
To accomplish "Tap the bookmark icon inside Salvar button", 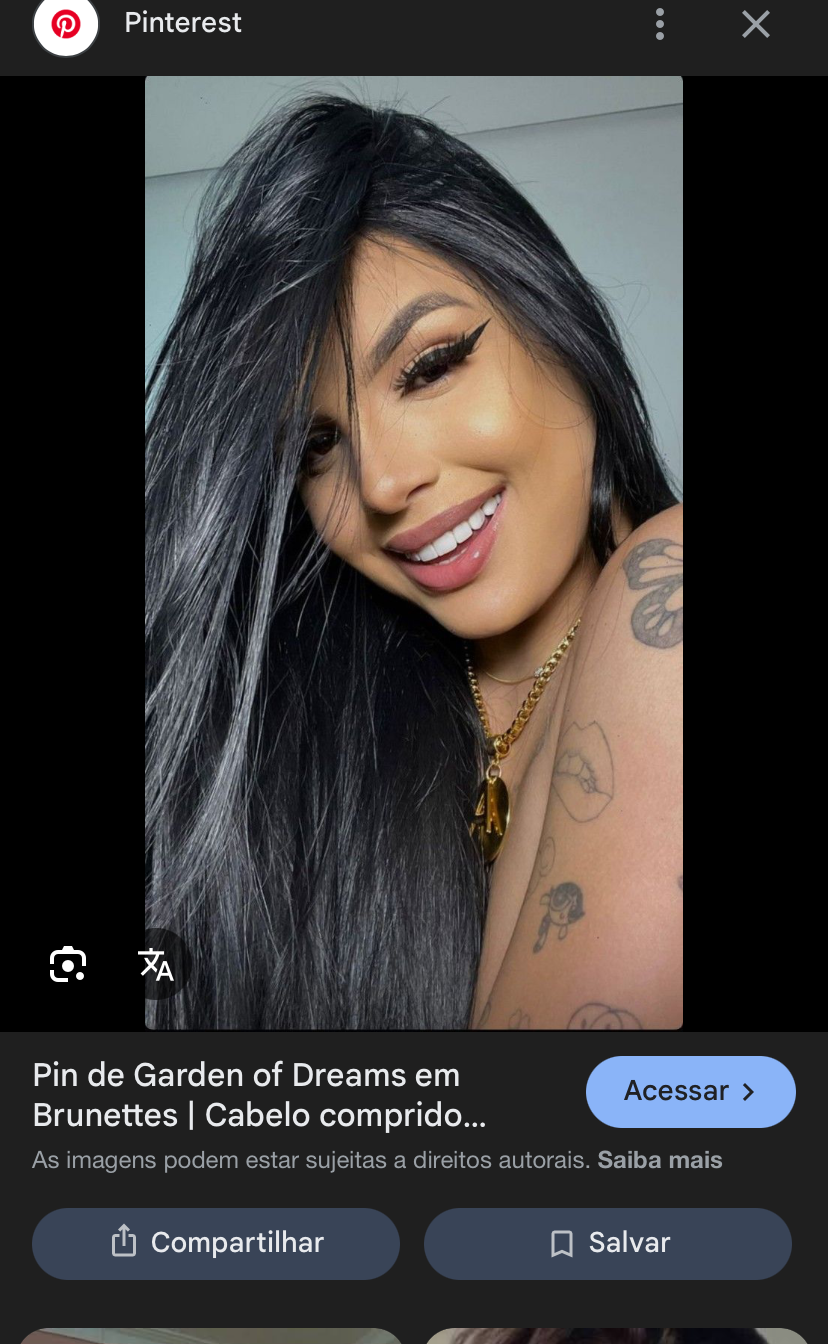I will pos(561,1242).
